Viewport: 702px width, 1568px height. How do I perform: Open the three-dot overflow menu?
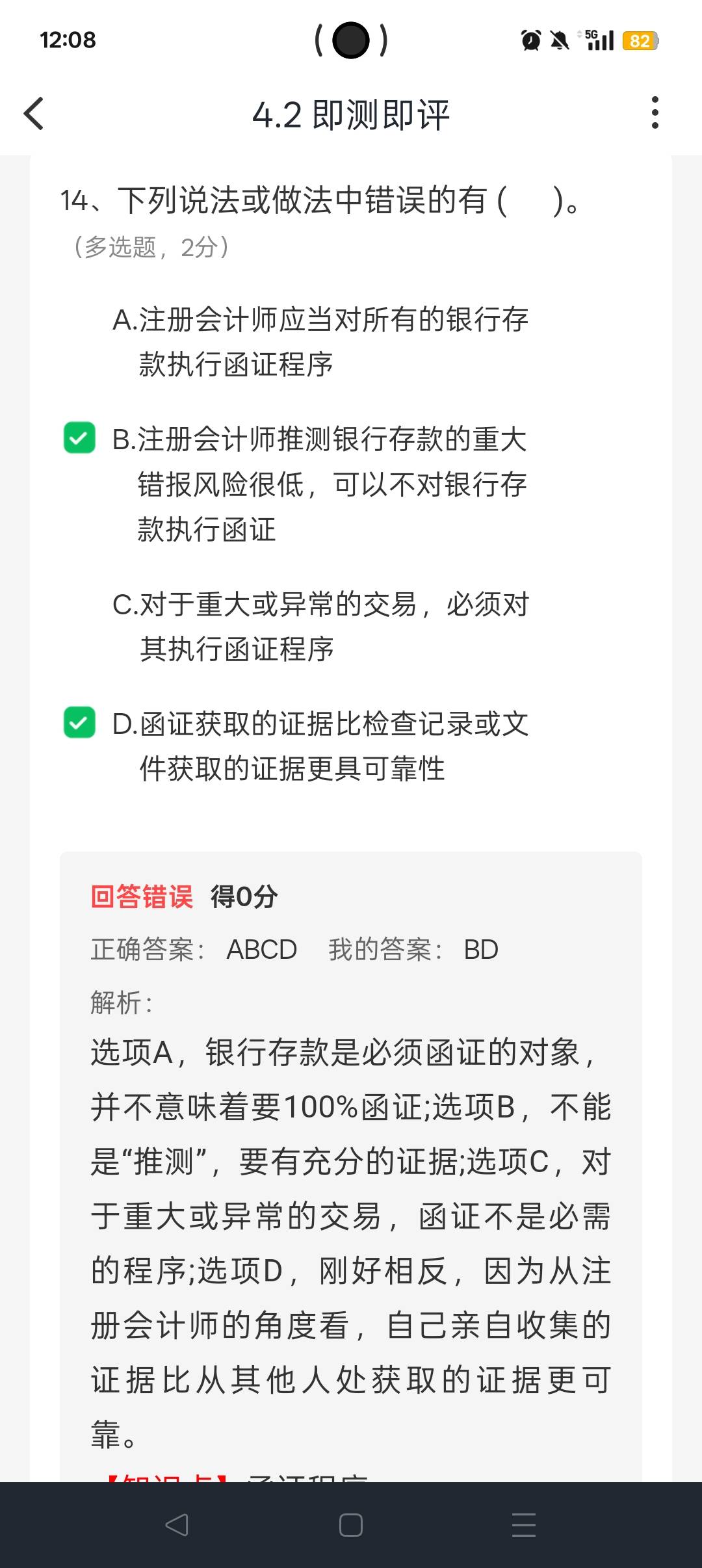(x=655, y=113)
